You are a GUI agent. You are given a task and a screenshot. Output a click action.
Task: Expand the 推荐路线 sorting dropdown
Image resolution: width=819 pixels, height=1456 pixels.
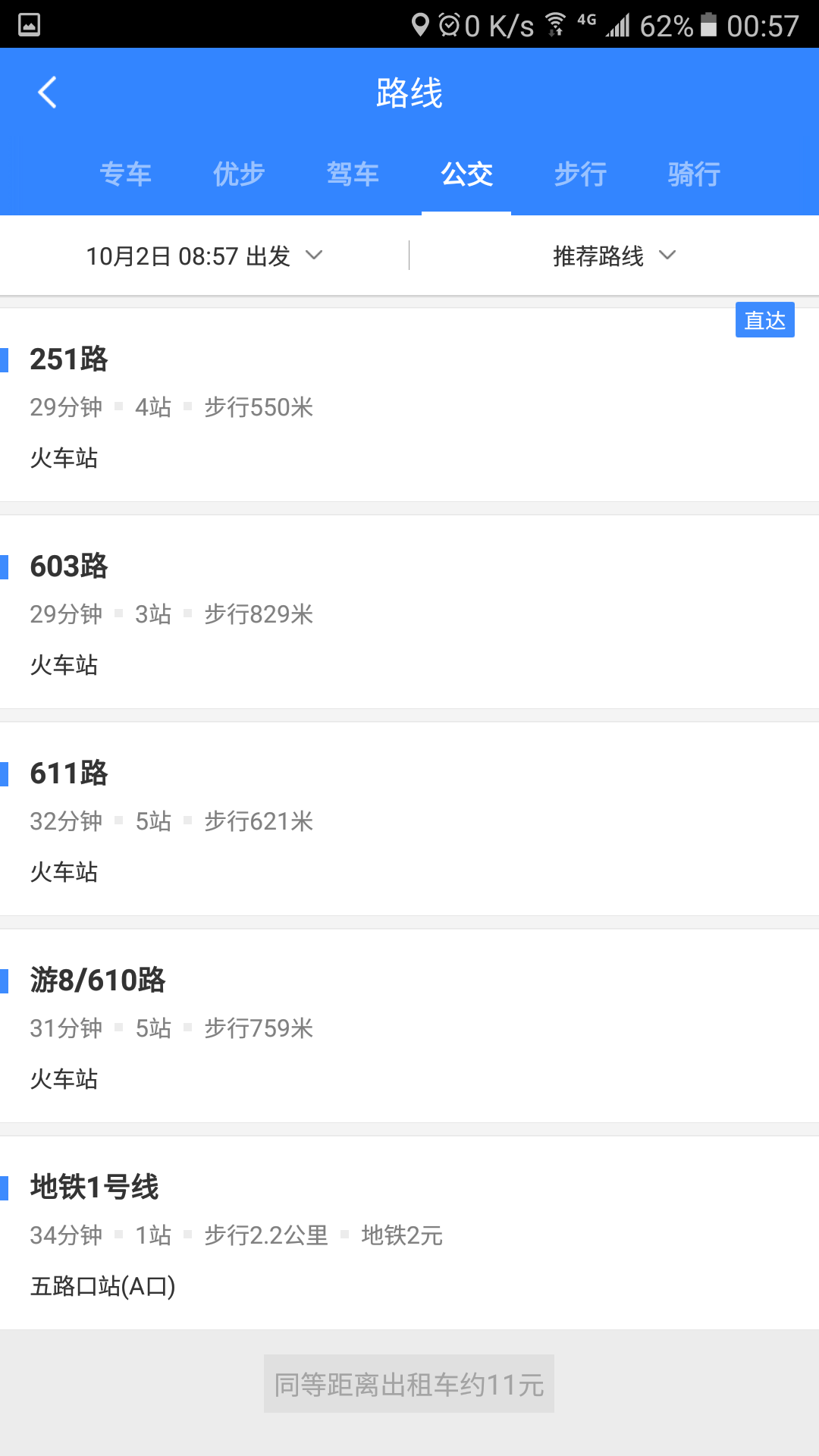pyautogui.click(x=613, y=256)
